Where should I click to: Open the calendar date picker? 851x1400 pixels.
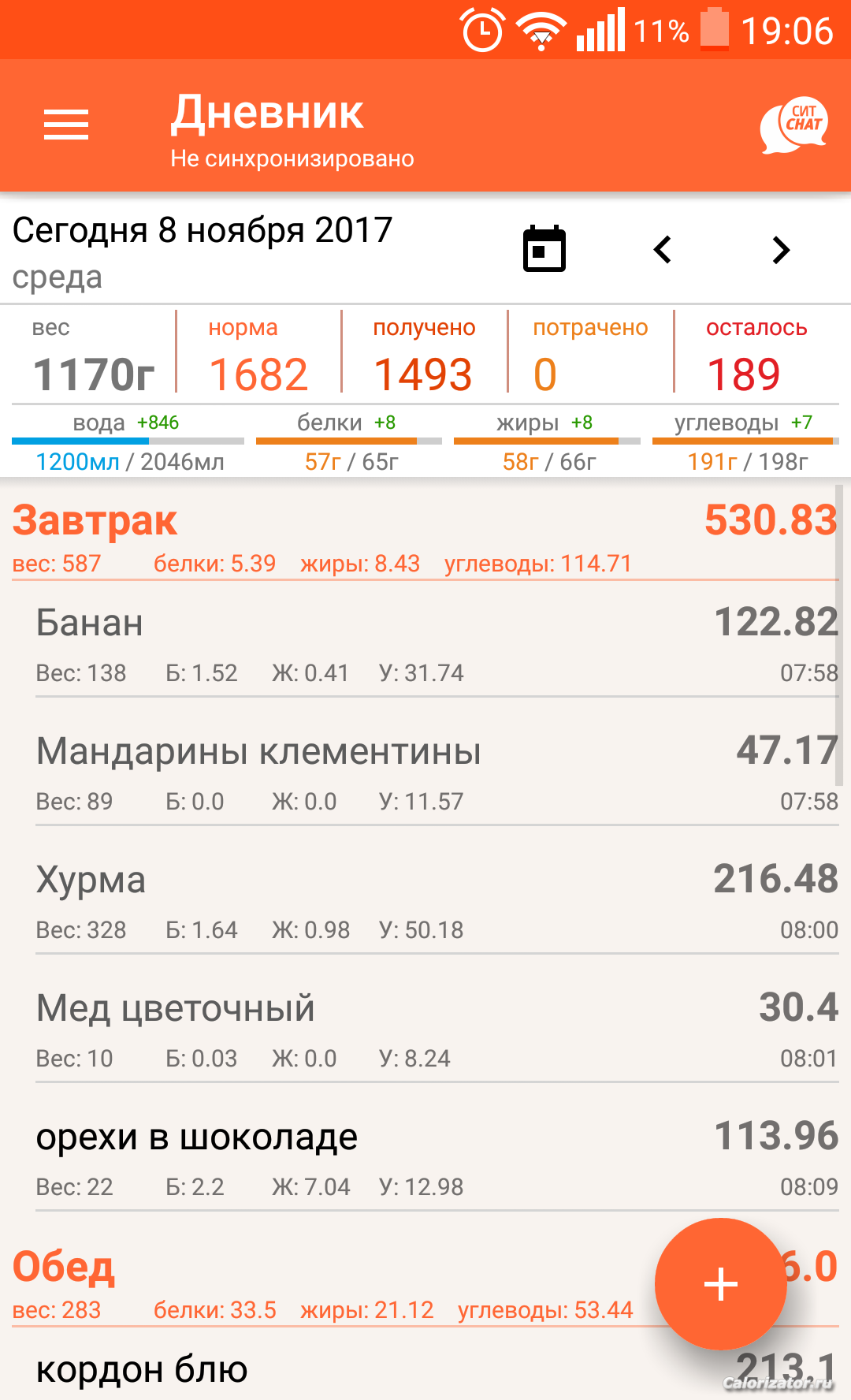(544, 249)
